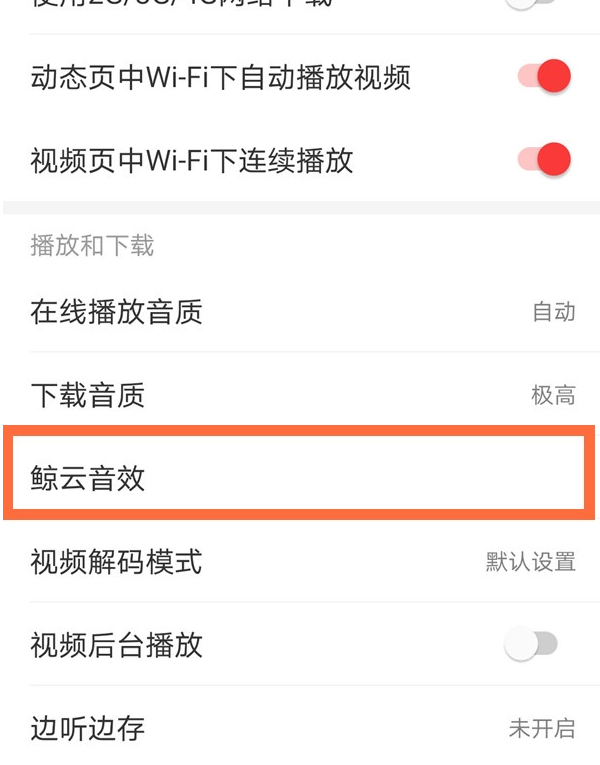Open 在线播放音质 setting
The width and height of the screenshot is (600, 765).
(300, 312)
